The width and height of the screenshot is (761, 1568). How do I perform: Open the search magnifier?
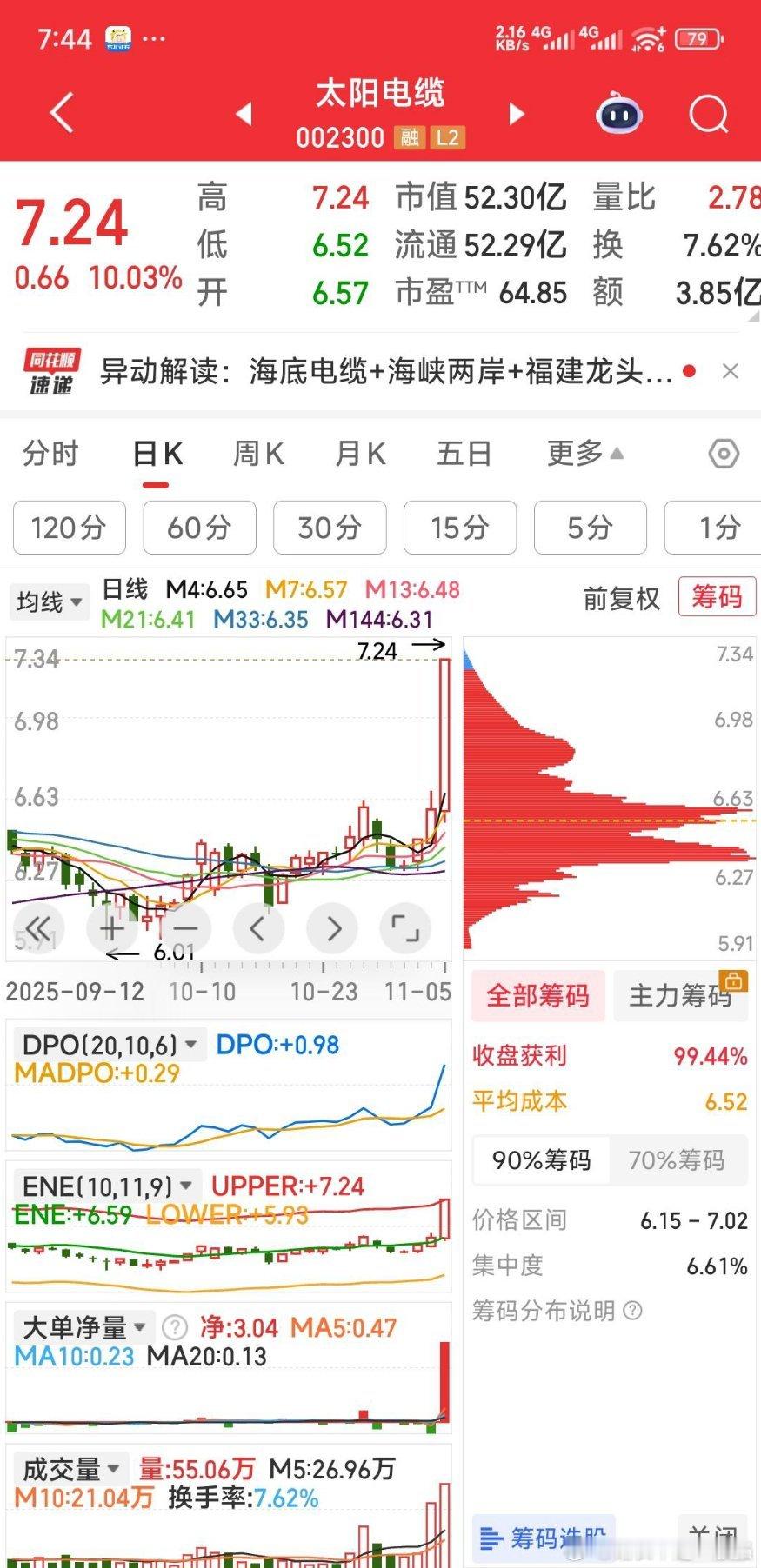[708, 114]
